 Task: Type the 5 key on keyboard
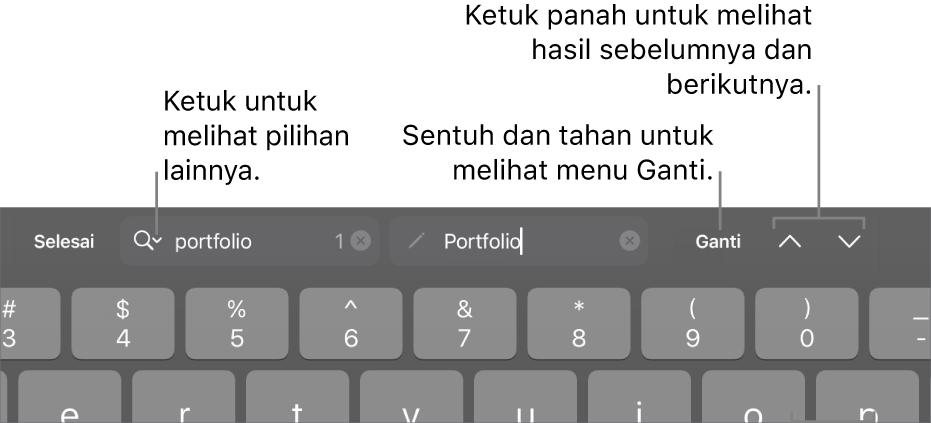(x=237, y=323)
